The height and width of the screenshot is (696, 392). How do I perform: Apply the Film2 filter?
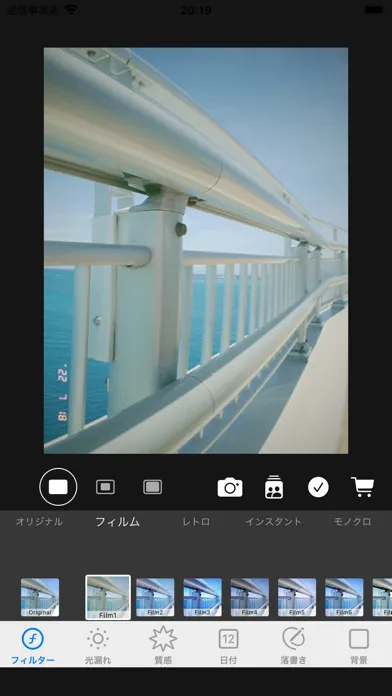click(155, 597)
